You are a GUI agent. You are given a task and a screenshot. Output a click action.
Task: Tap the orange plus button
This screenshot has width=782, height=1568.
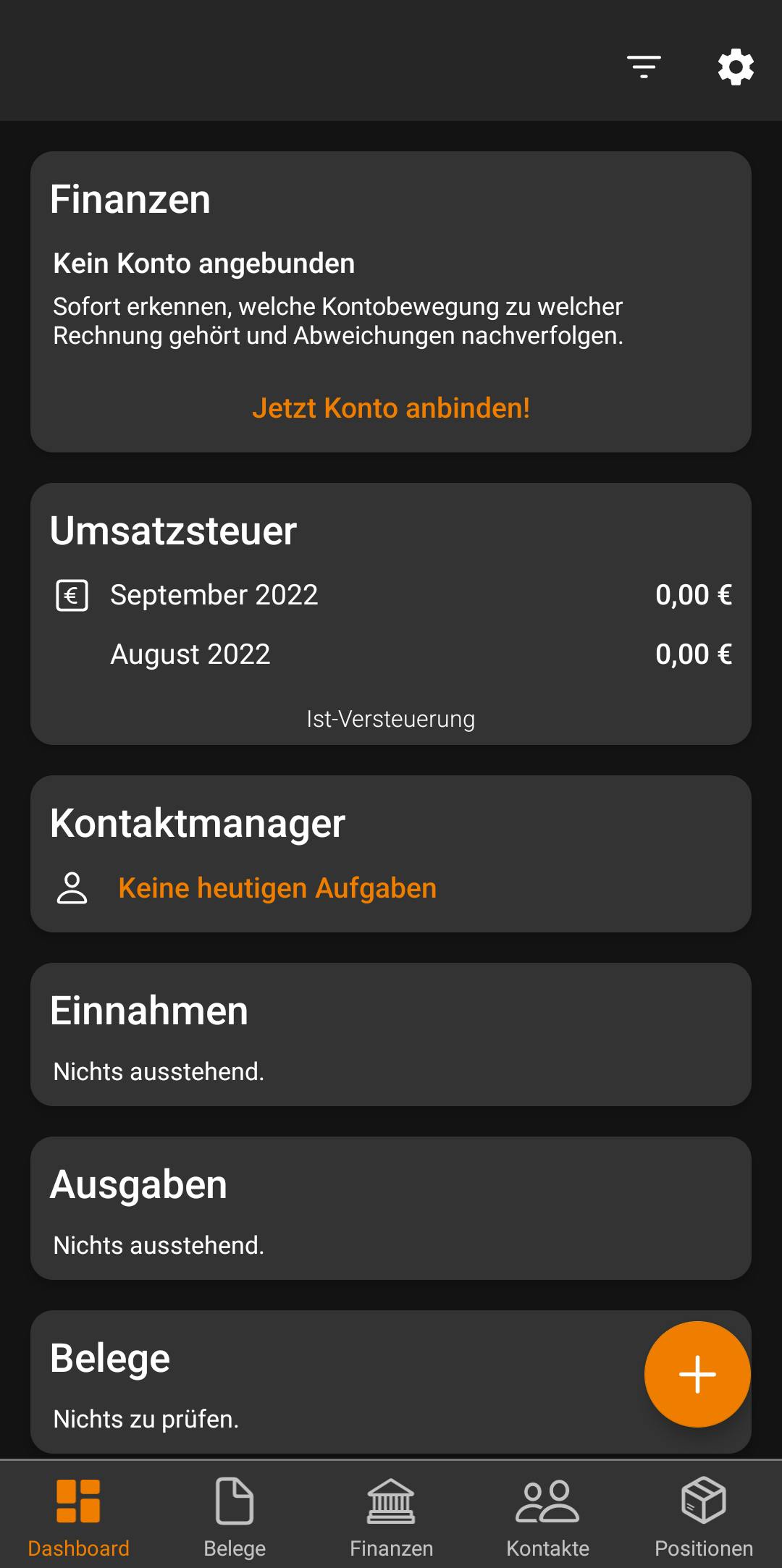pyautogui.click(x=697, y=1373)
